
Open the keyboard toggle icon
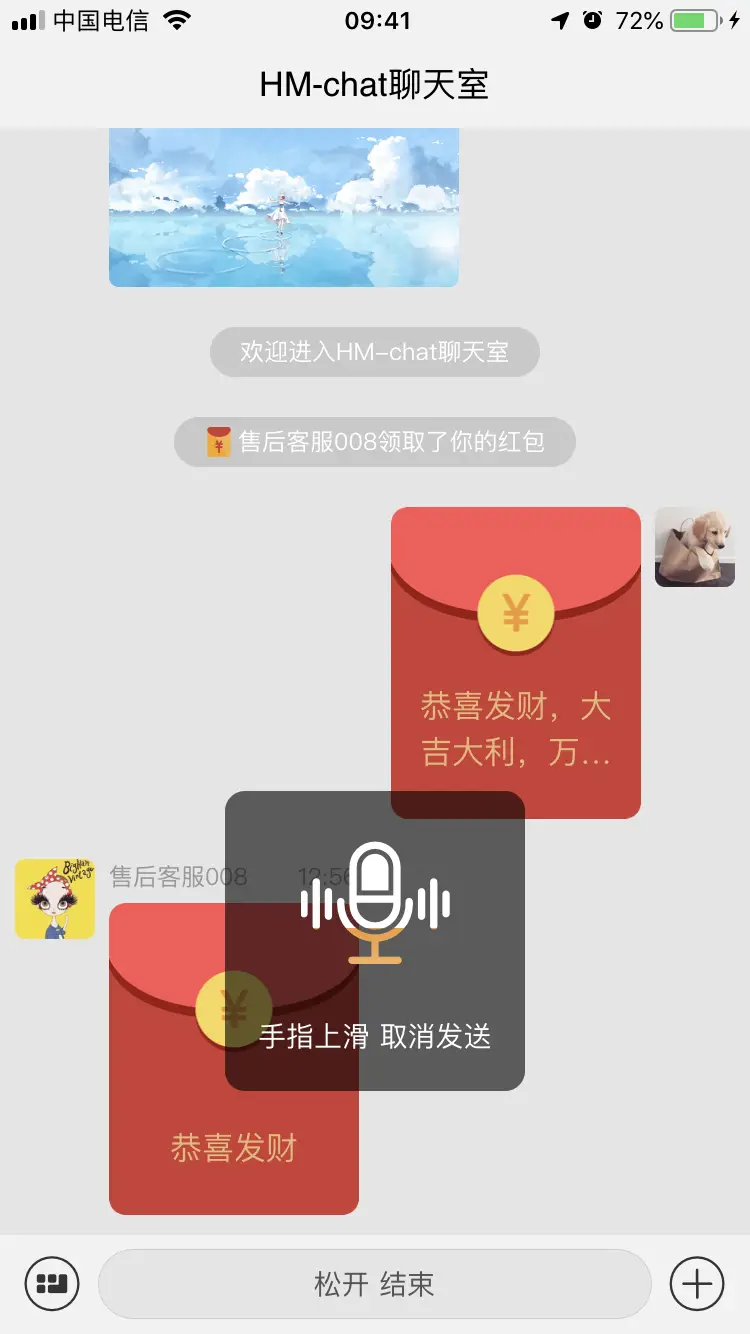(51, 1283)
